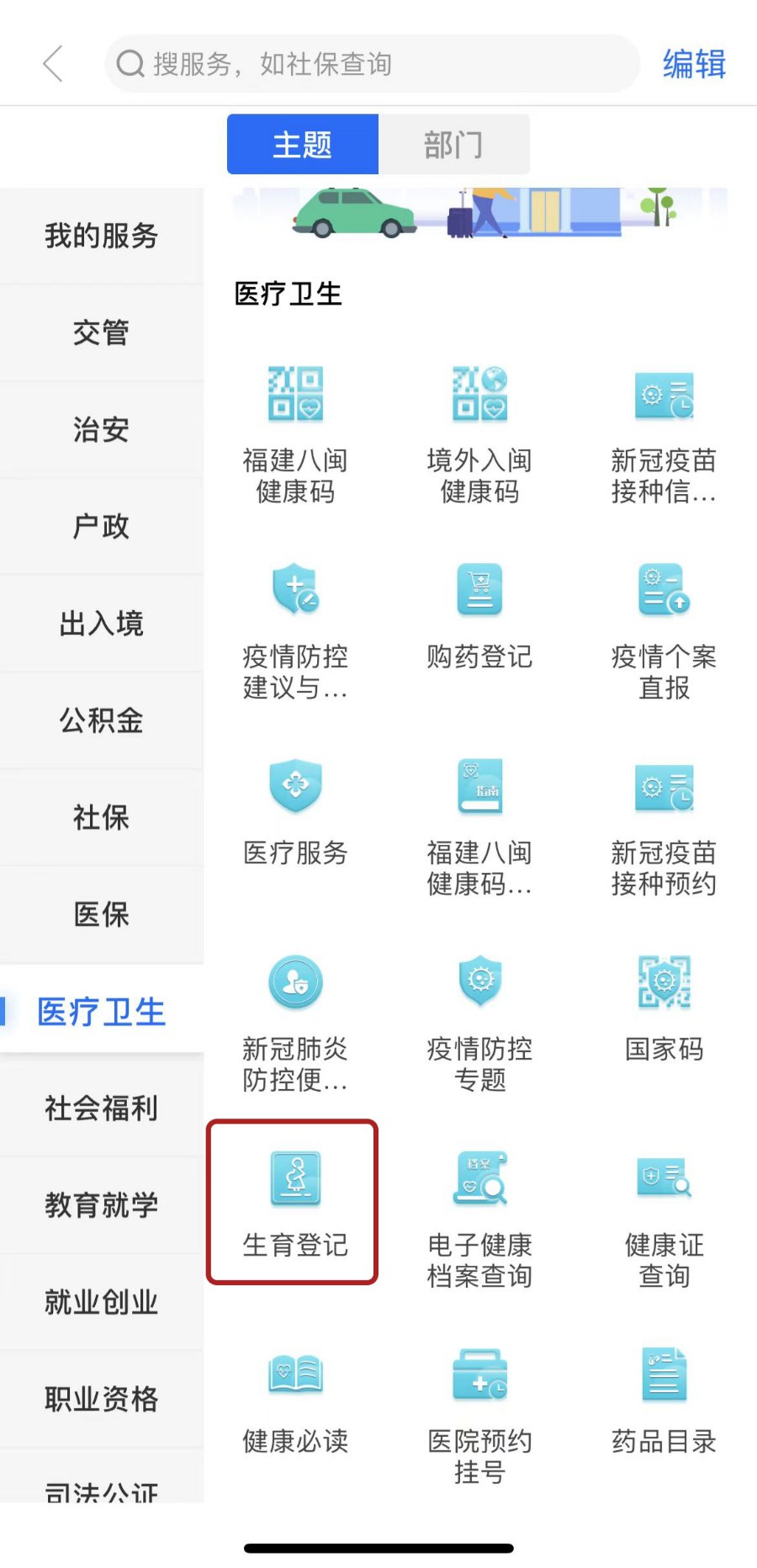Select 我的服务 in the sidebar
Screen dimensions: 757x1568
(101, 236)
